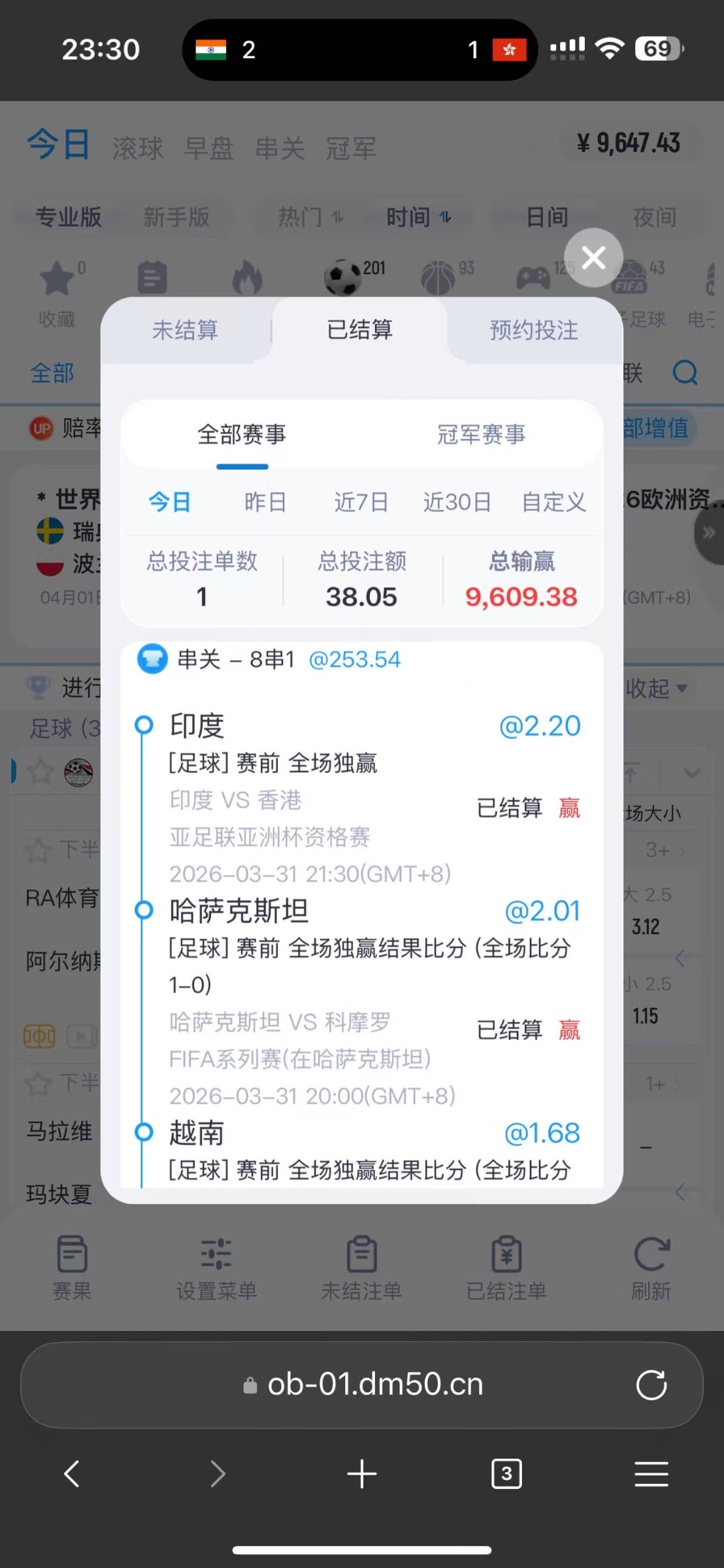The image size is (724, 1568).
Task: Filter bets by 昨日
Action: click(x=265, y=502)
